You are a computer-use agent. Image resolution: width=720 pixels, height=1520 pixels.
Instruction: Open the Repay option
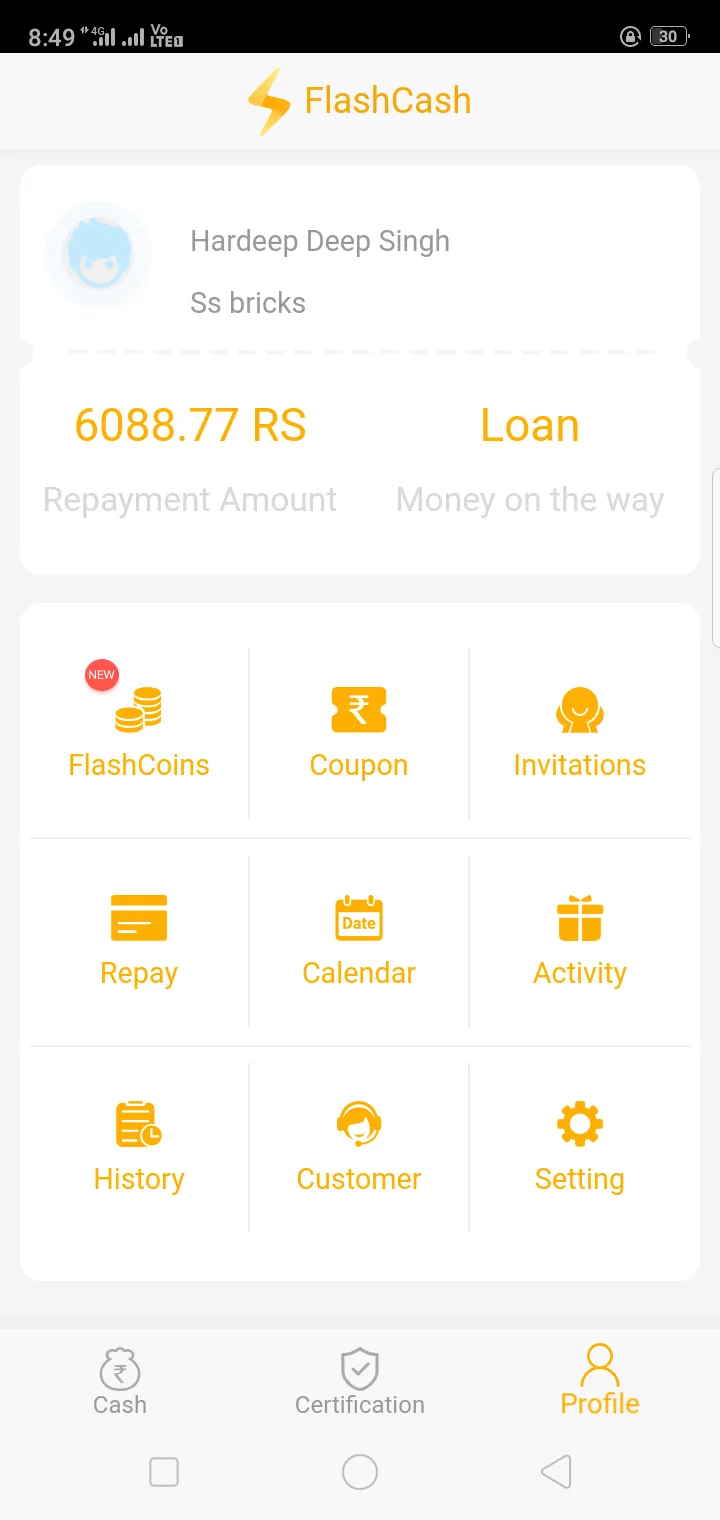[139, 941]
